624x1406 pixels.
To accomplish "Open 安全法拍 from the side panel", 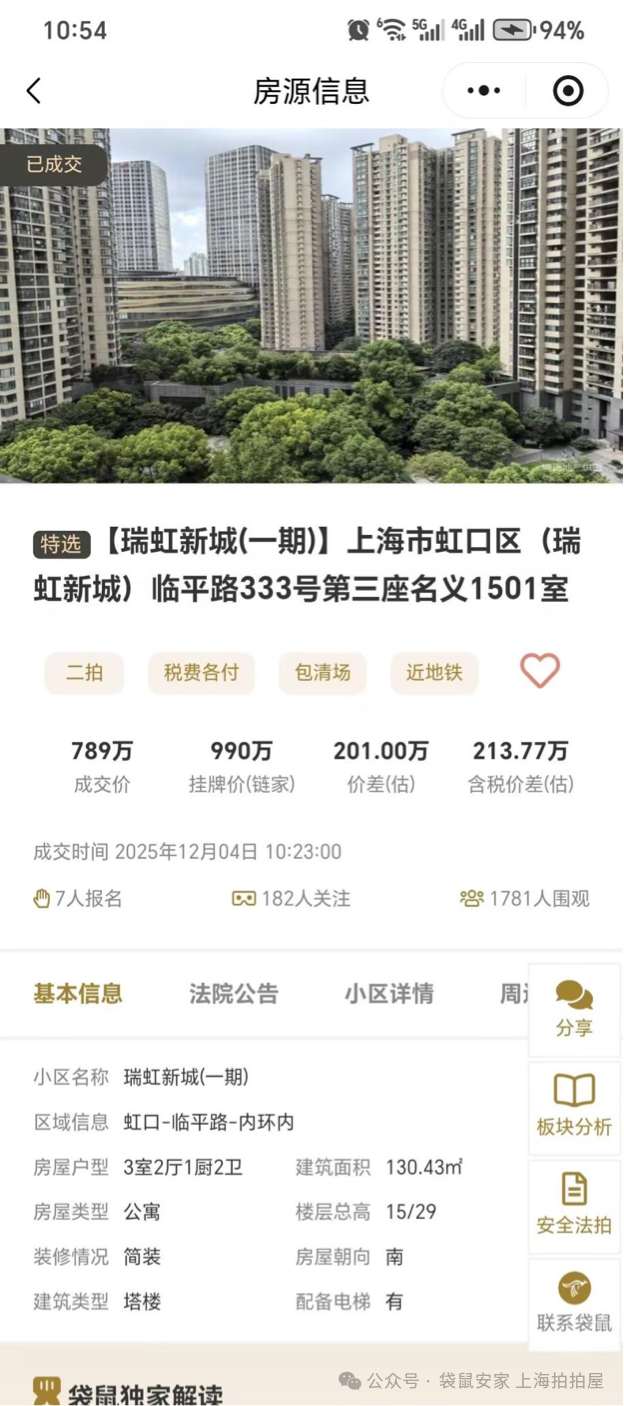I will coord(574,1204).
